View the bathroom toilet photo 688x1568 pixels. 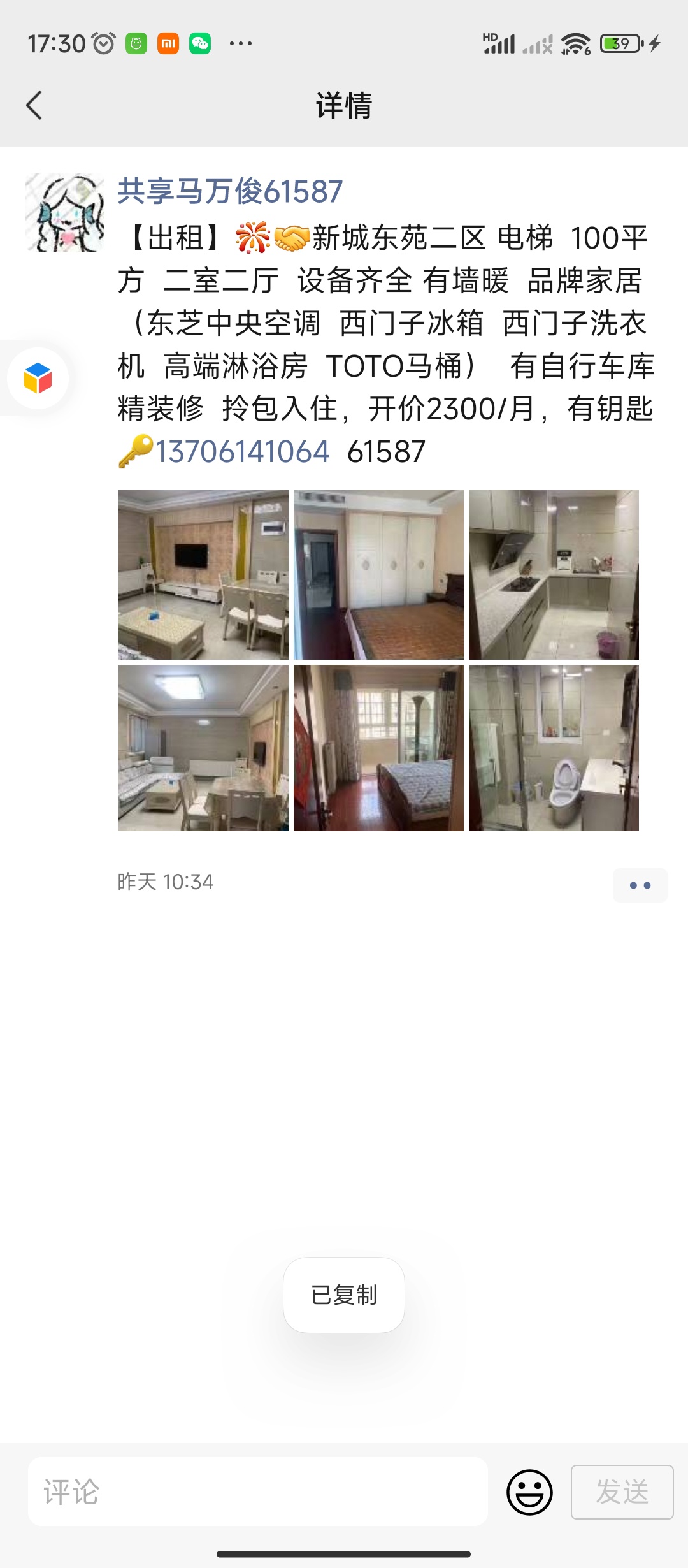(554, 748)
